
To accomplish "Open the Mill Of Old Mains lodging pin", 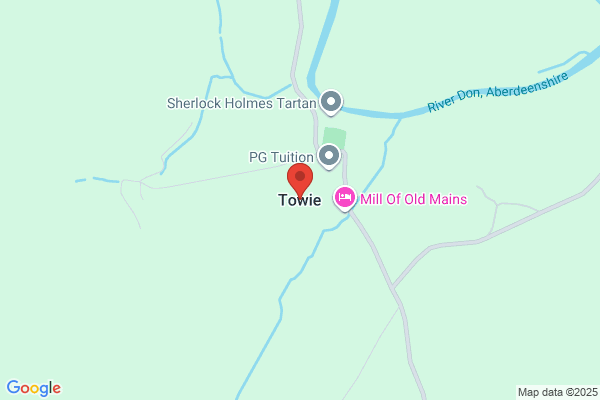I will click(x=345, y=198).
